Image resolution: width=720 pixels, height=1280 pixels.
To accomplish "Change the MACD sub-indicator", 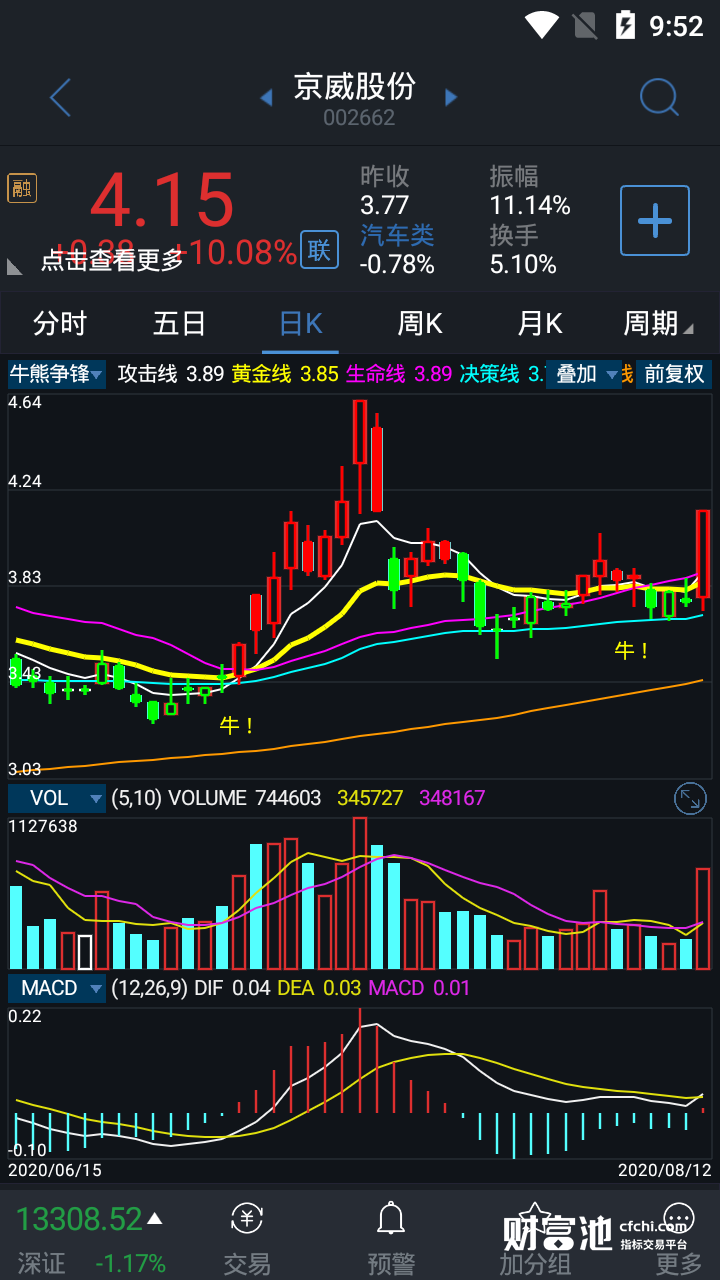I will 57,988.
